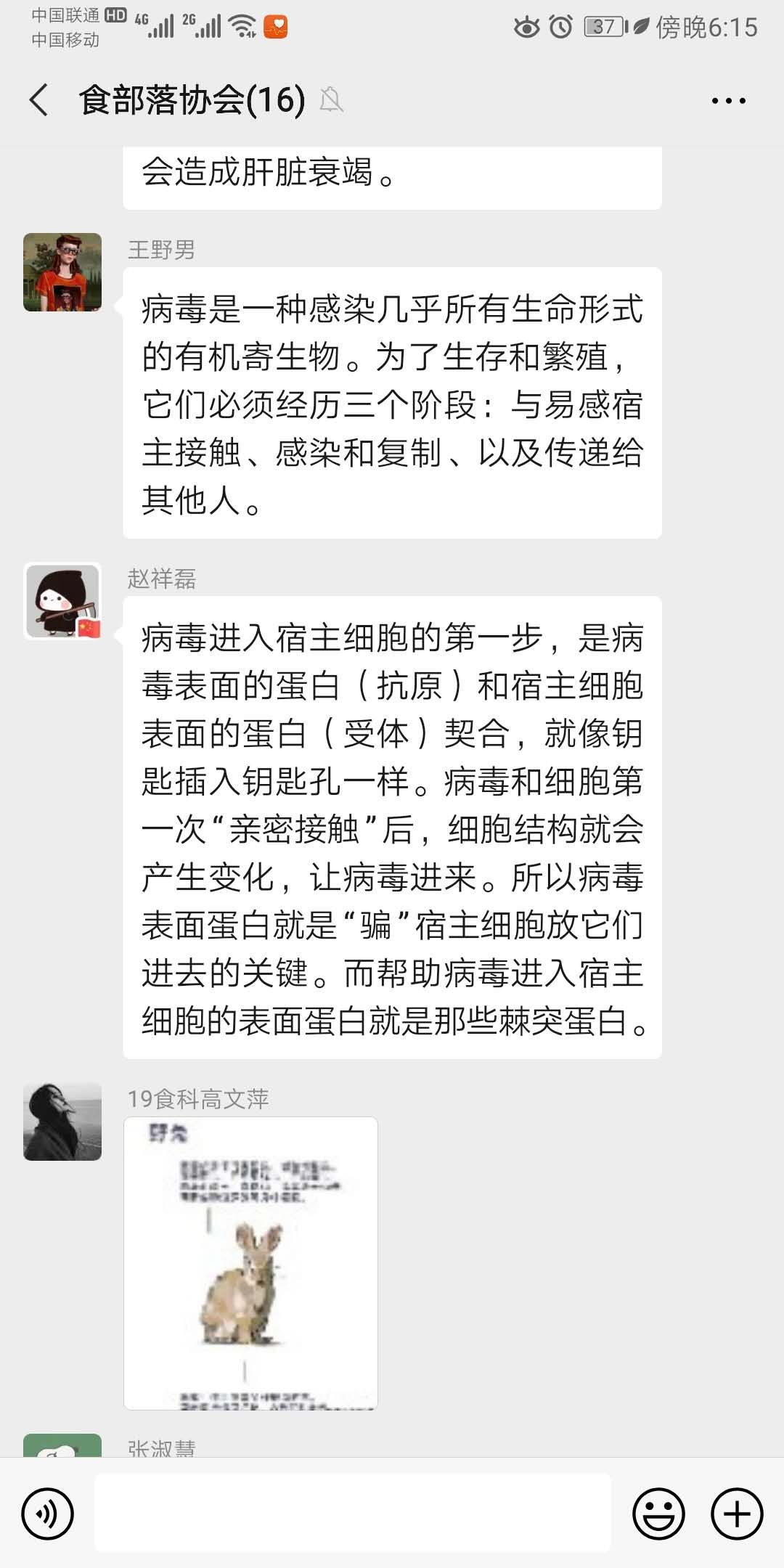784x1568 pixels.
Task: Open the plus attachments menu
Action: [x=737, y=1514]
